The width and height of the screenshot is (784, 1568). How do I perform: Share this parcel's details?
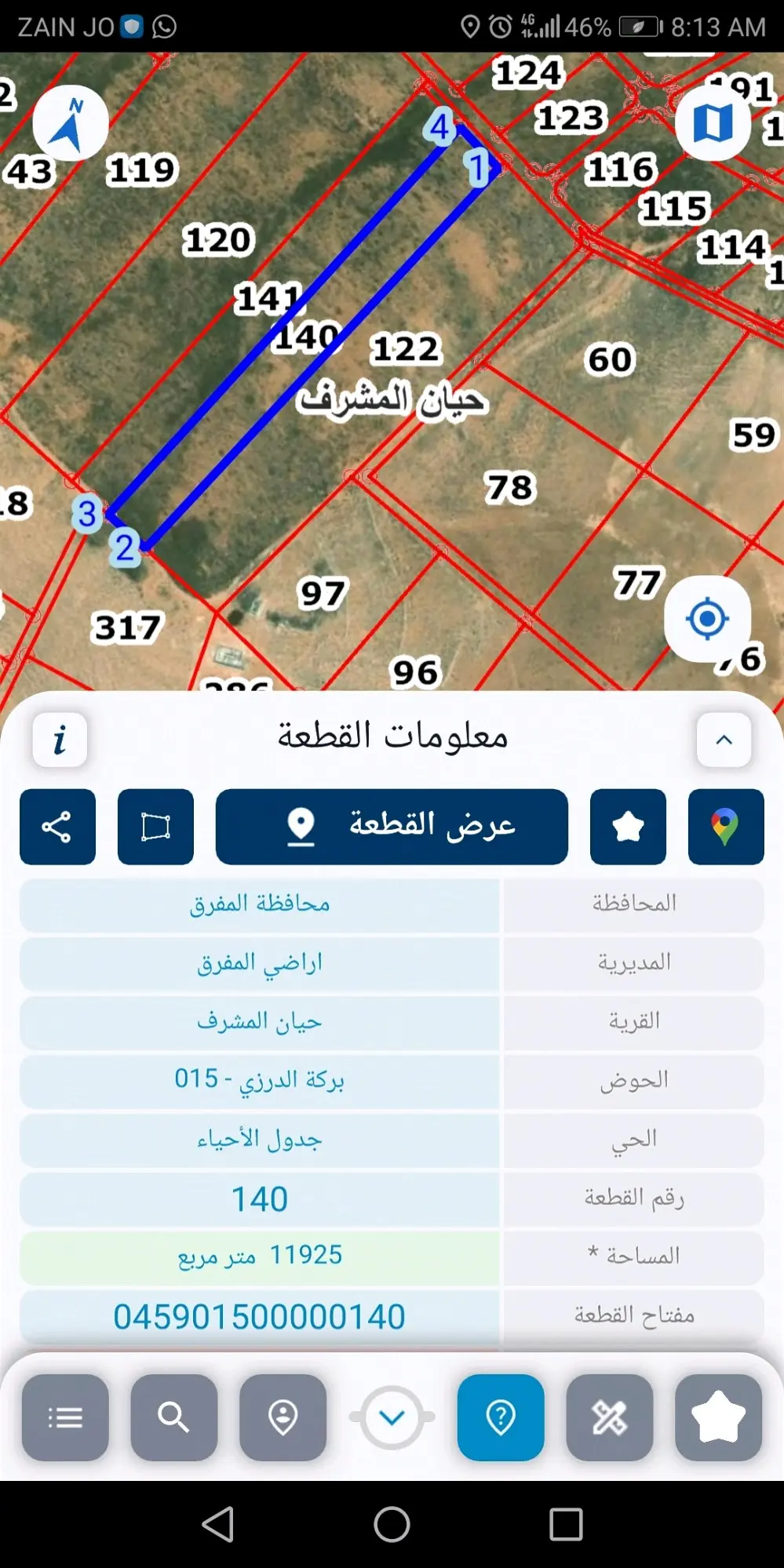pyautogui.click(x=57, y=827)
